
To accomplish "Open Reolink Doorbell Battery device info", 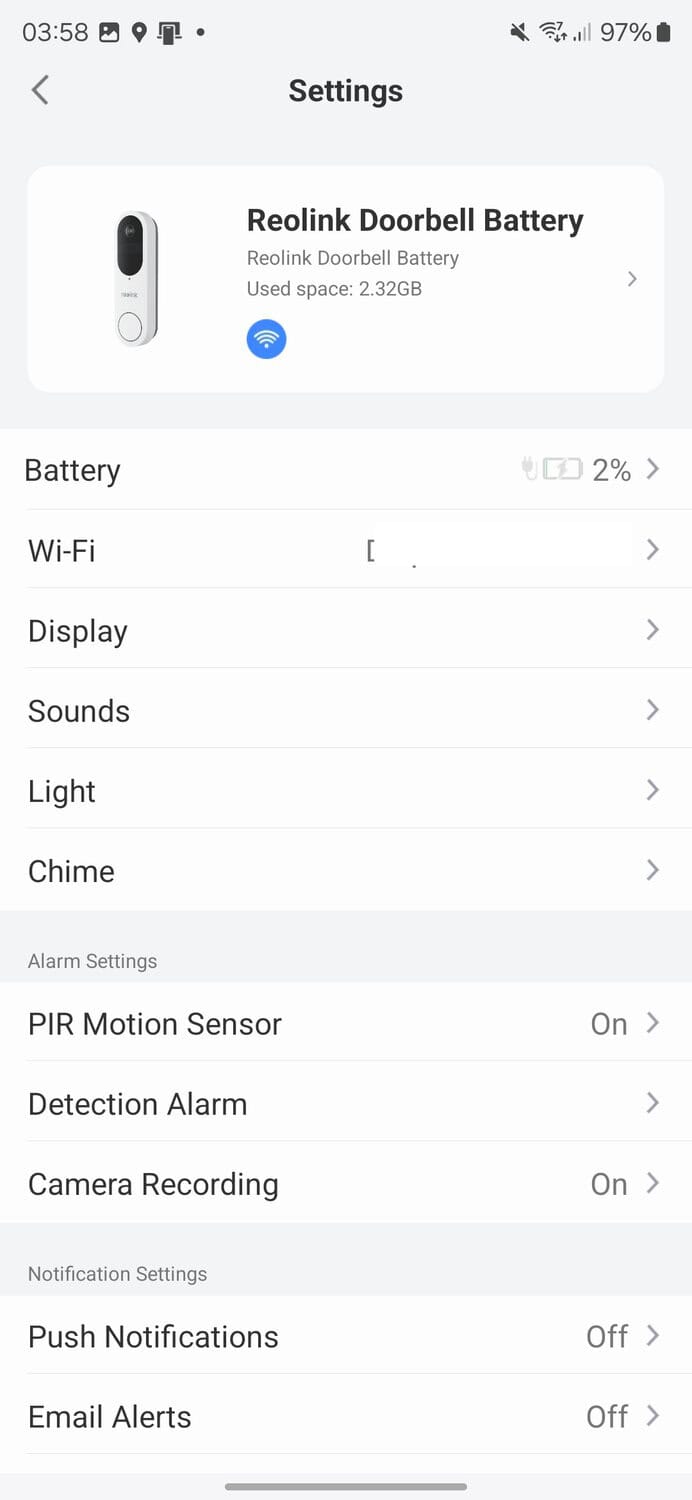I will (x=345, y=278).
